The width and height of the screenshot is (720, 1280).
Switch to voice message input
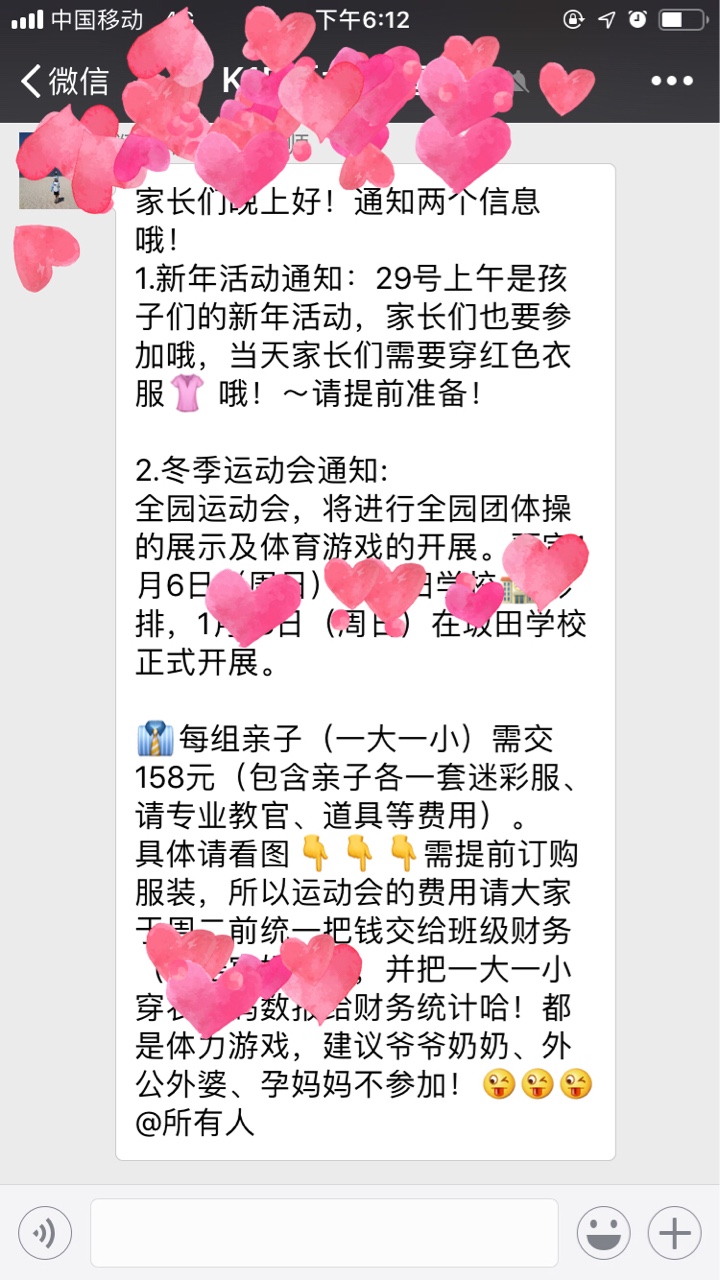tap(45, 1232)
